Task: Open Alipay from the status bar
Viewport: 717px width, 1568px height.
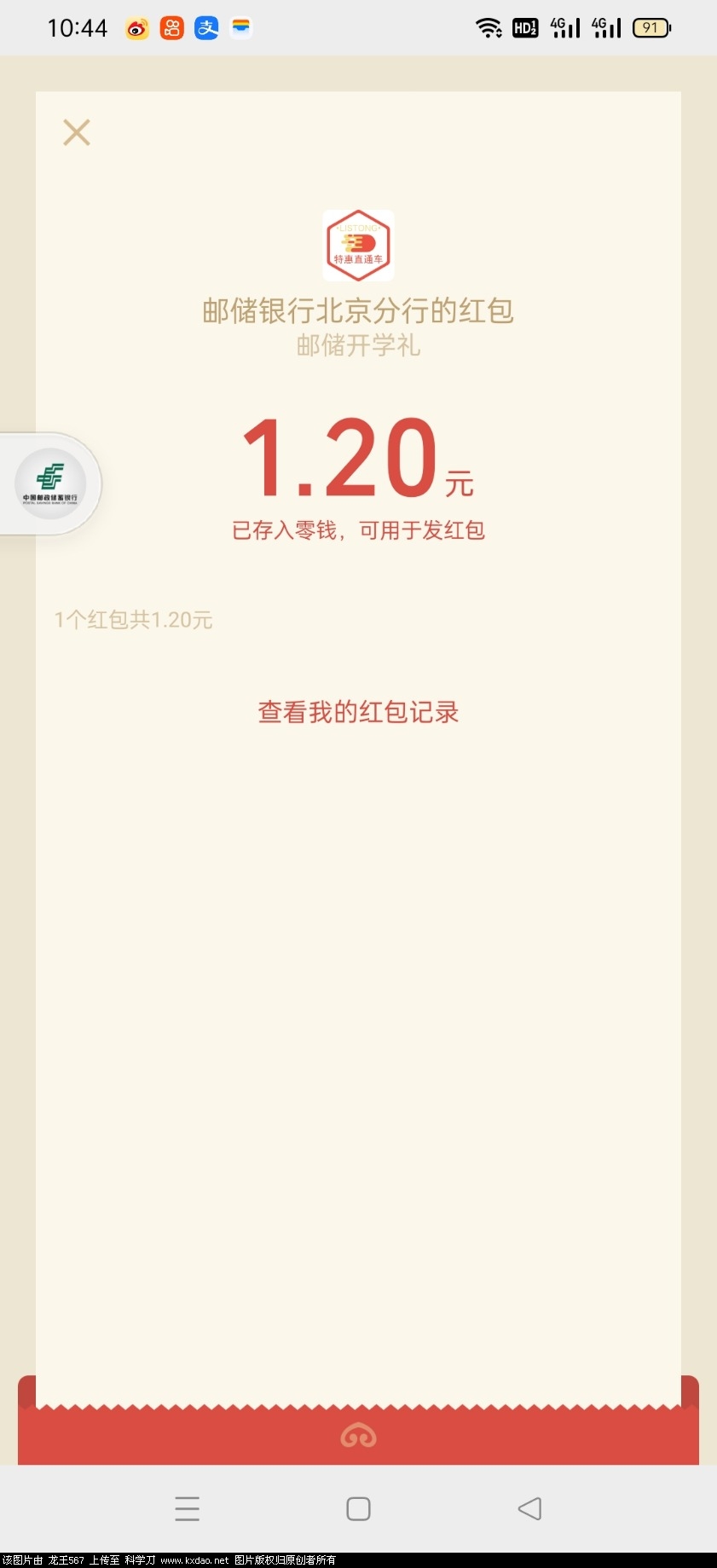Action: click(x=205, y=27)
